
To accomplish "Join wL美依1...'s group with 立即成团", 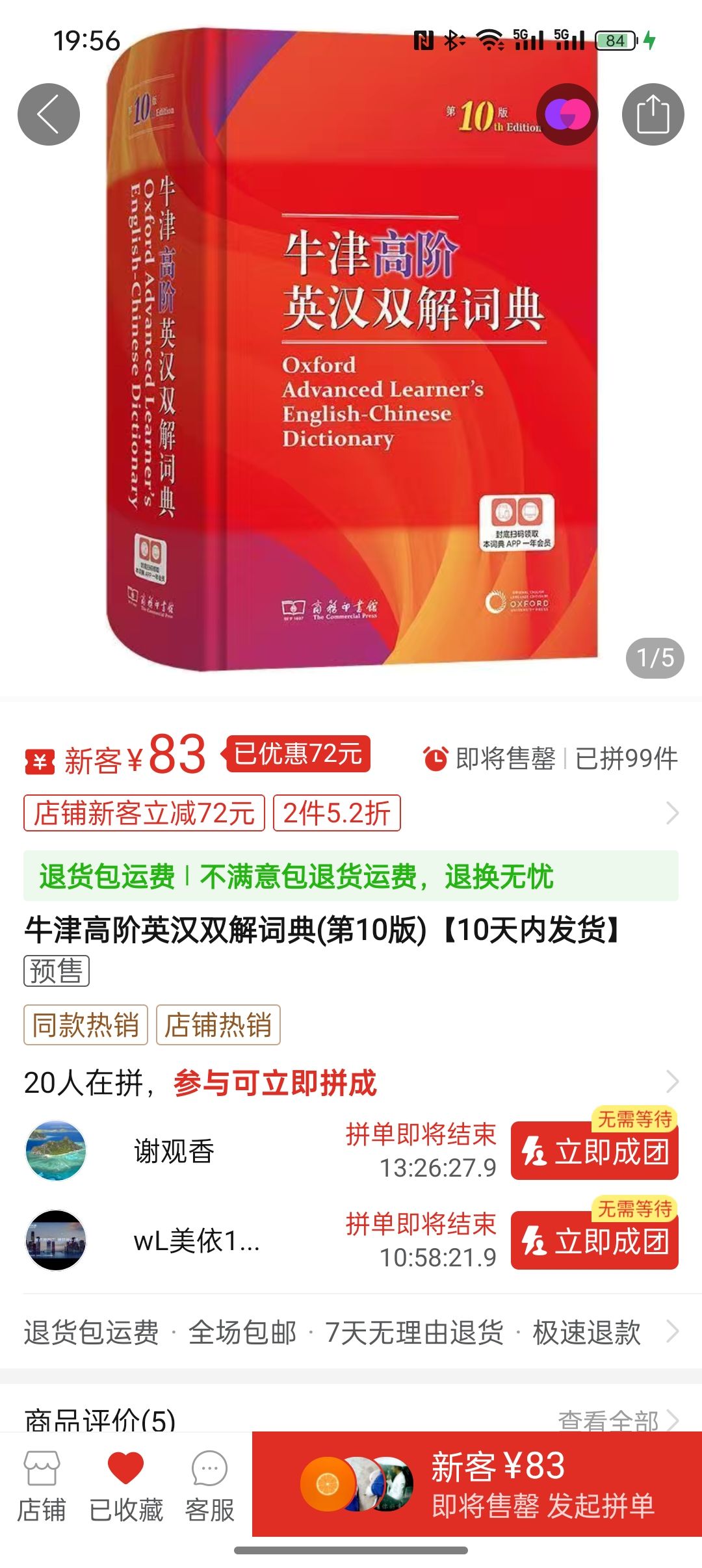I will tap(595, 1241).
